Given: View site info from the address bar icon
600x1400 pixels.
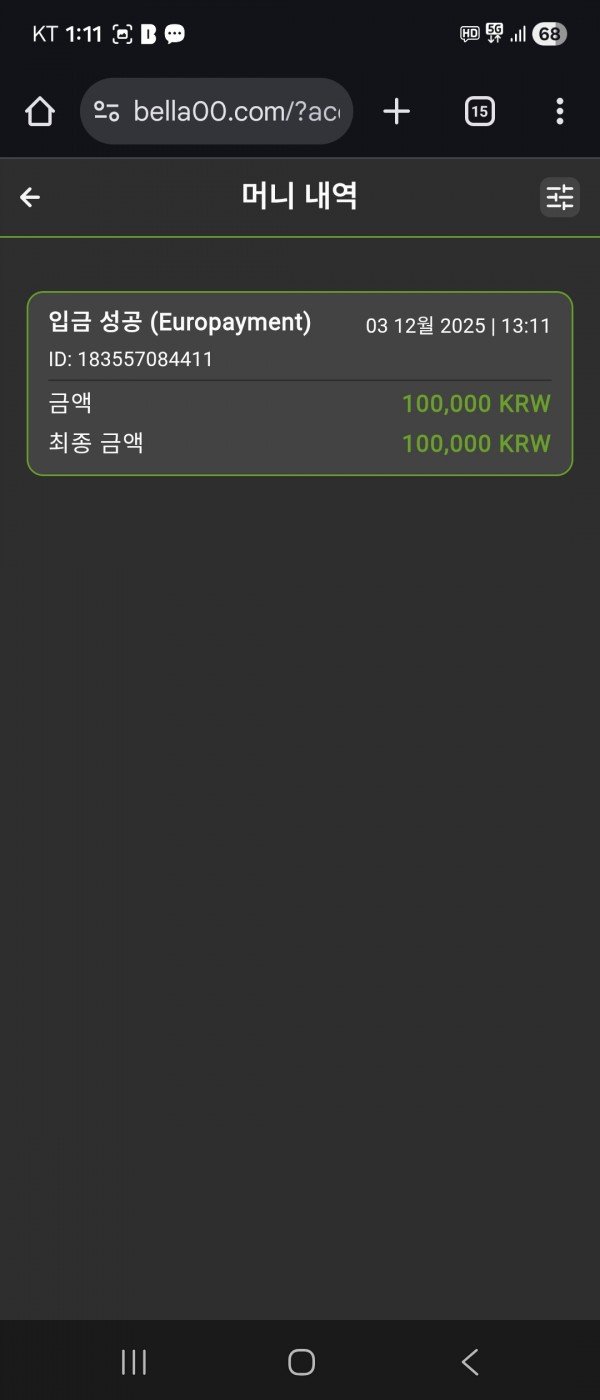Looking at the screenshot, I should (x=107, y=112).
